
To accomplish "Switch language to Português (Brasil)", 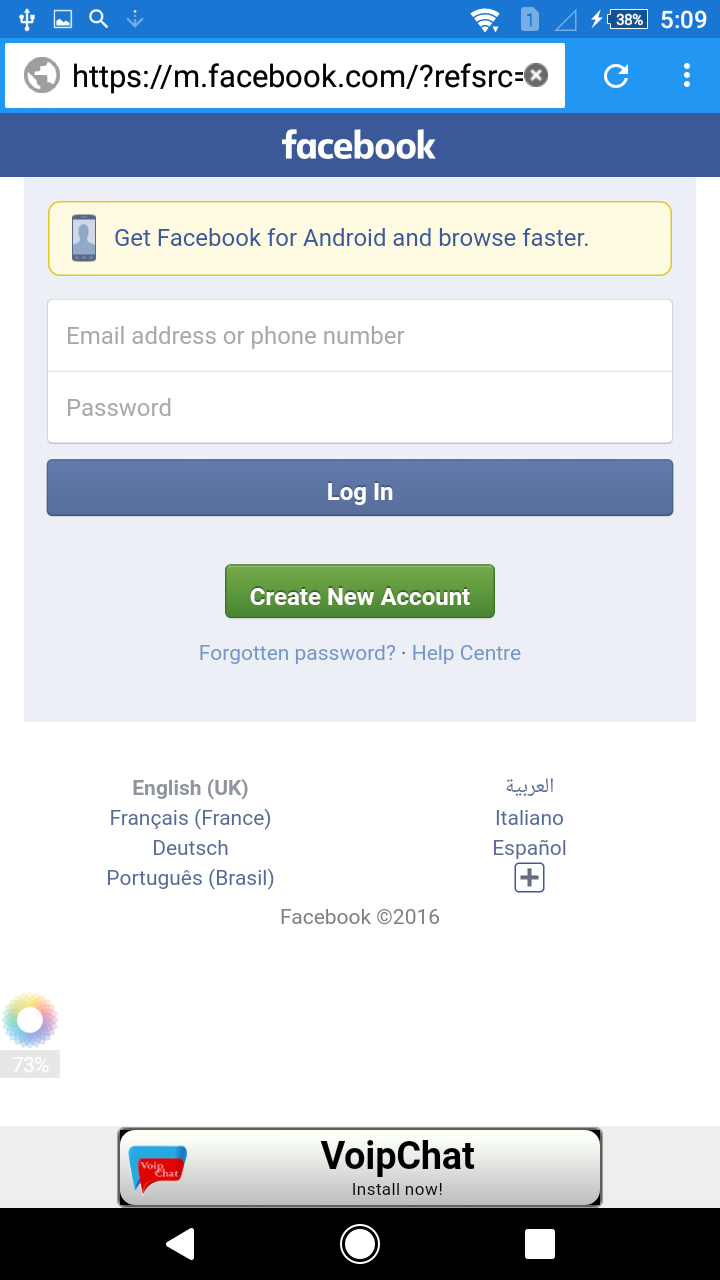I will (x=190, y=878).
